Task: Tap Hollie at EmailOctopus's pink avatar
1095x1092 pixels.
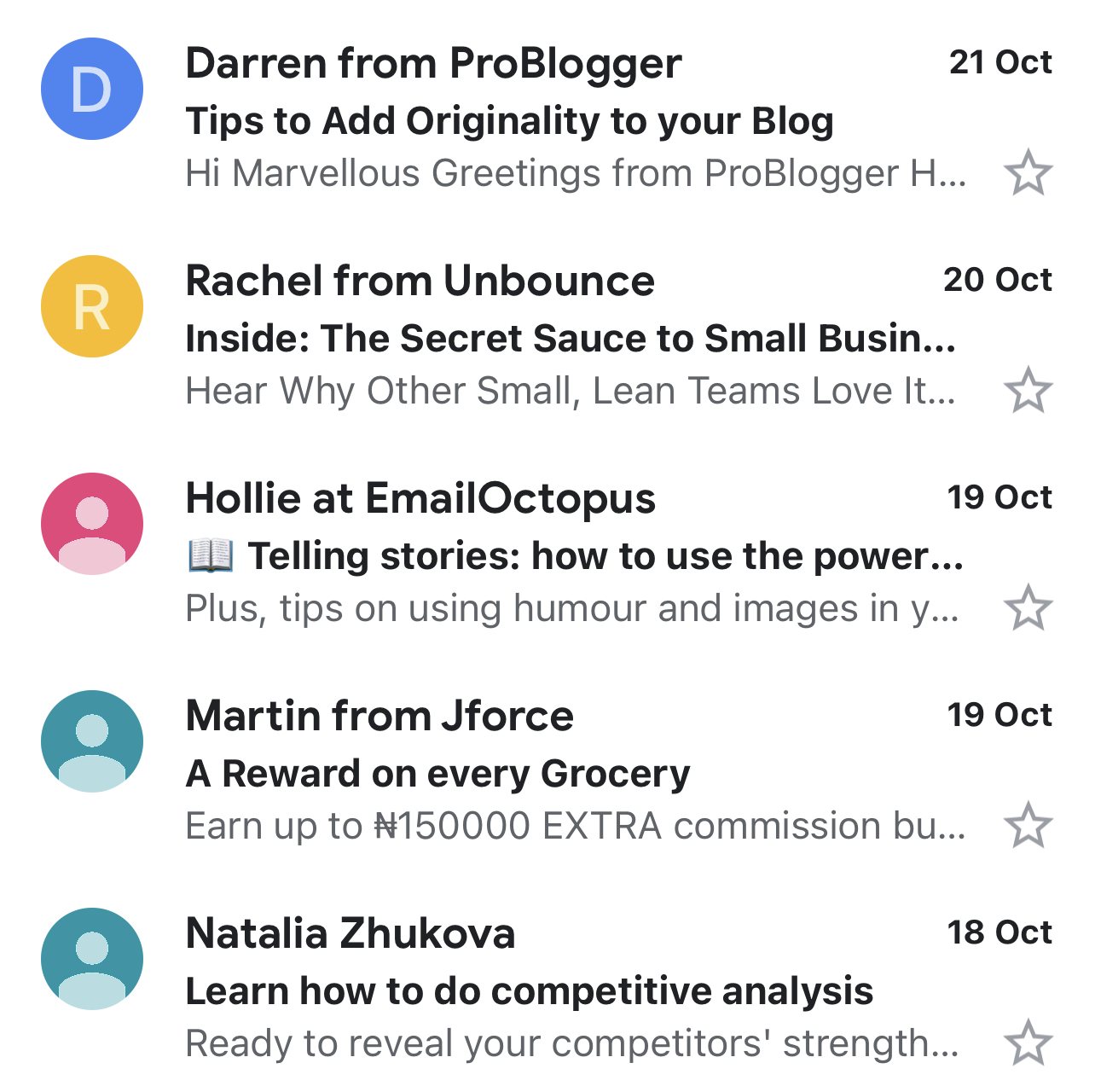Action: click(x=92, y=524)
